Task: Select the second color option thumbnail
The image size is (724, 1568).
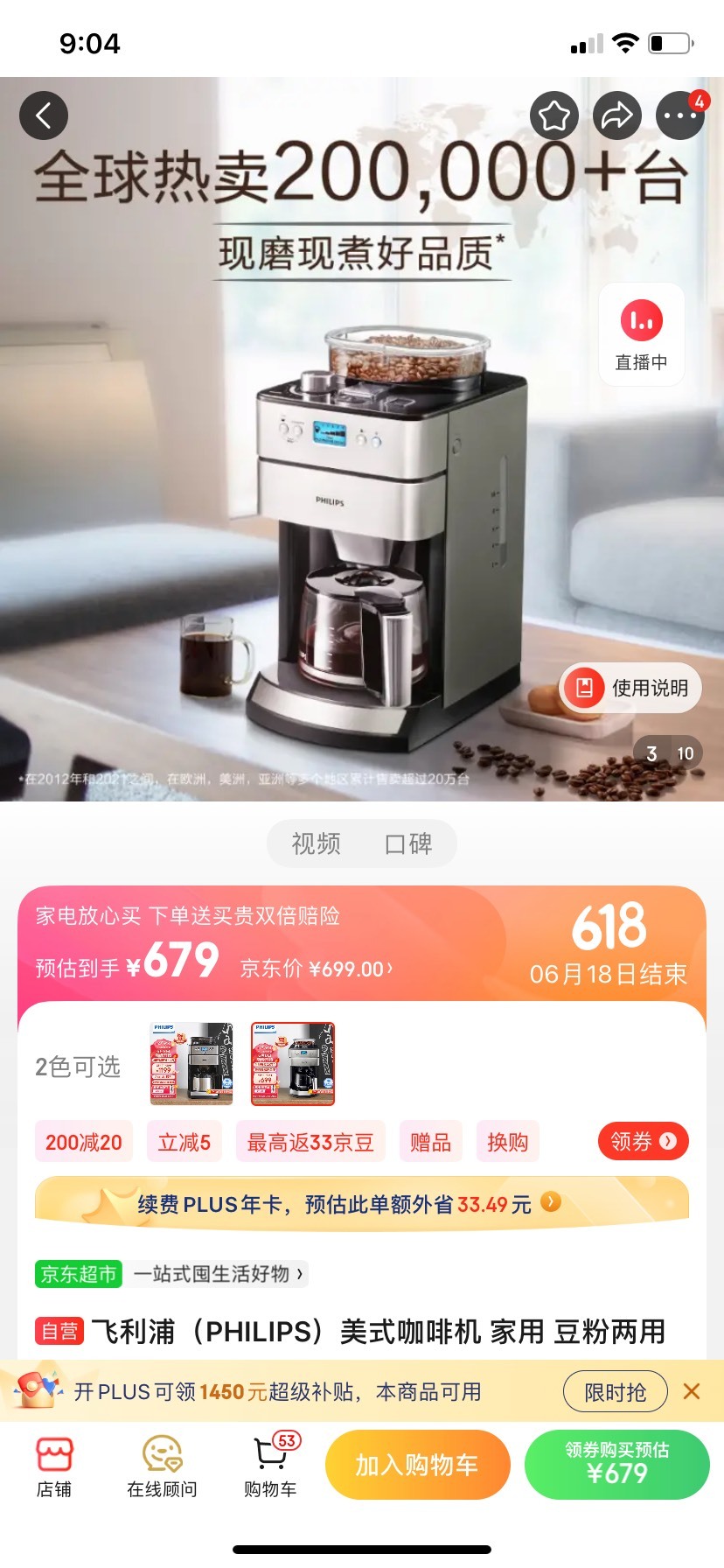Action: point(293,1063)
